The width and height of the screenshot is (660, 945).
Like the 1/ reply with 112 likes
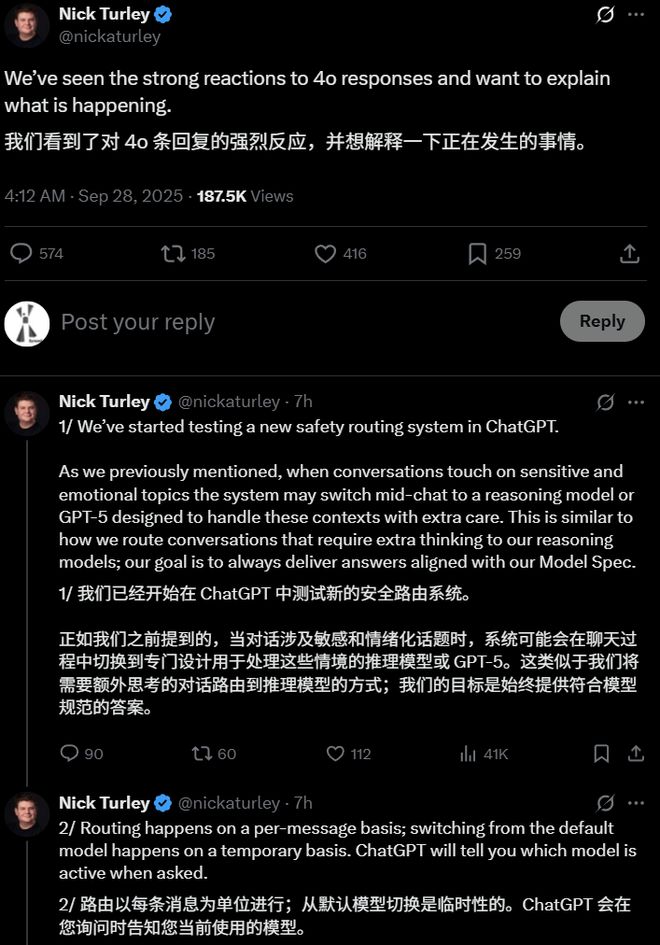click(x=334, y=753)
